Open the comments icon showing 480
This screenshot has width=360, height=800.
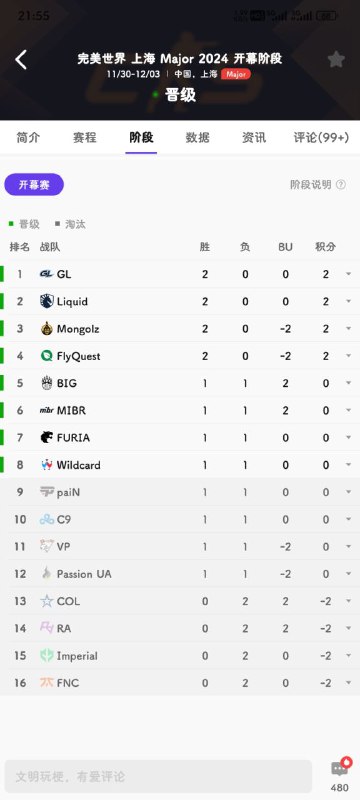click(x=340, y=774)
